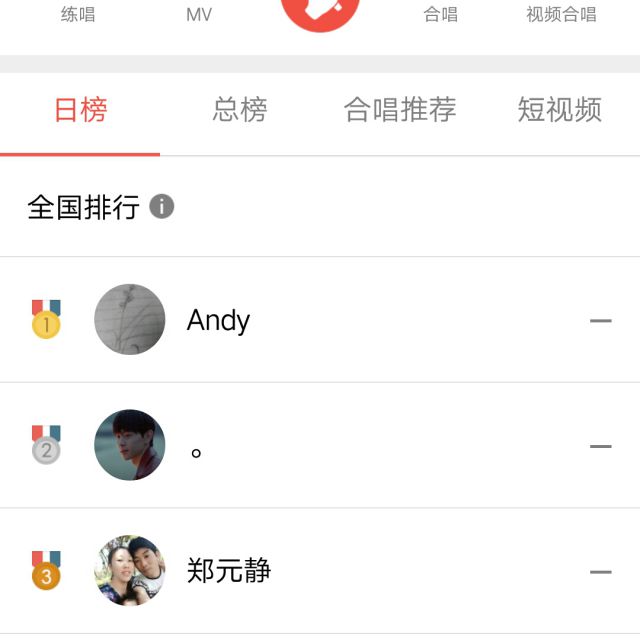Select the 合唱 chorus option
The height and width of the screenshot is (640, 640).
click(440, 14)
